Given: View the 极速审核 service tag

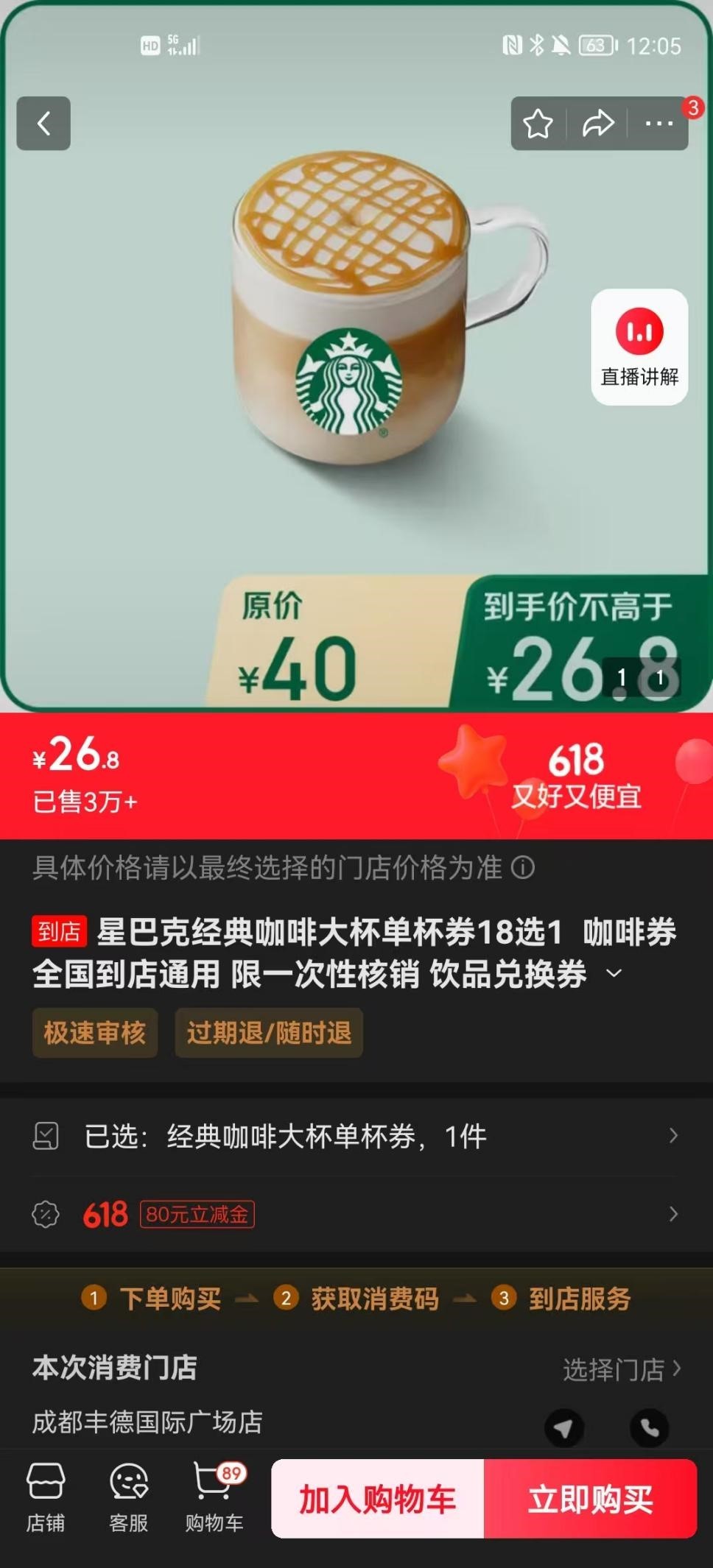Looking at the screenshot, I should point(95,1033).
